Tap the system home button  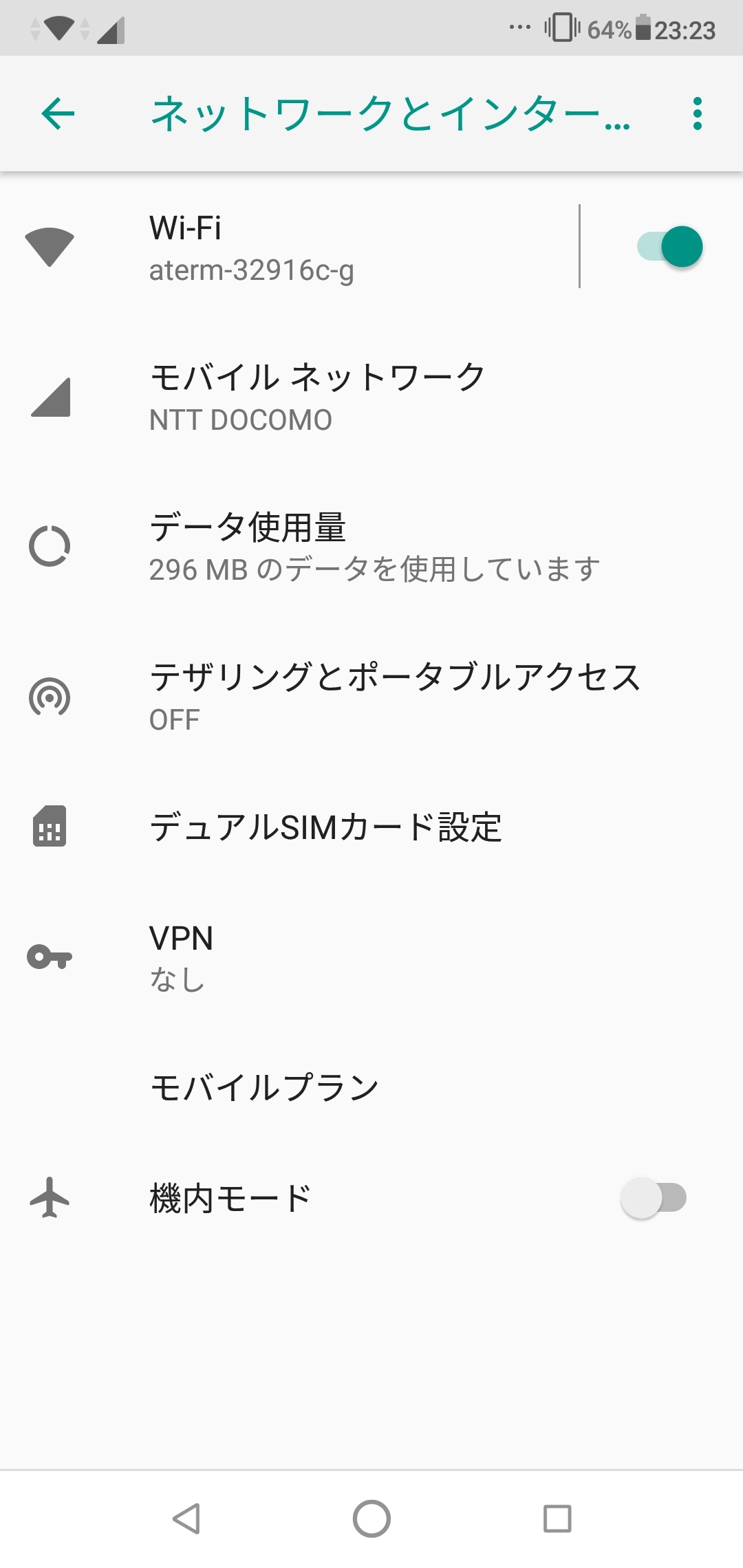(371, 1518)
